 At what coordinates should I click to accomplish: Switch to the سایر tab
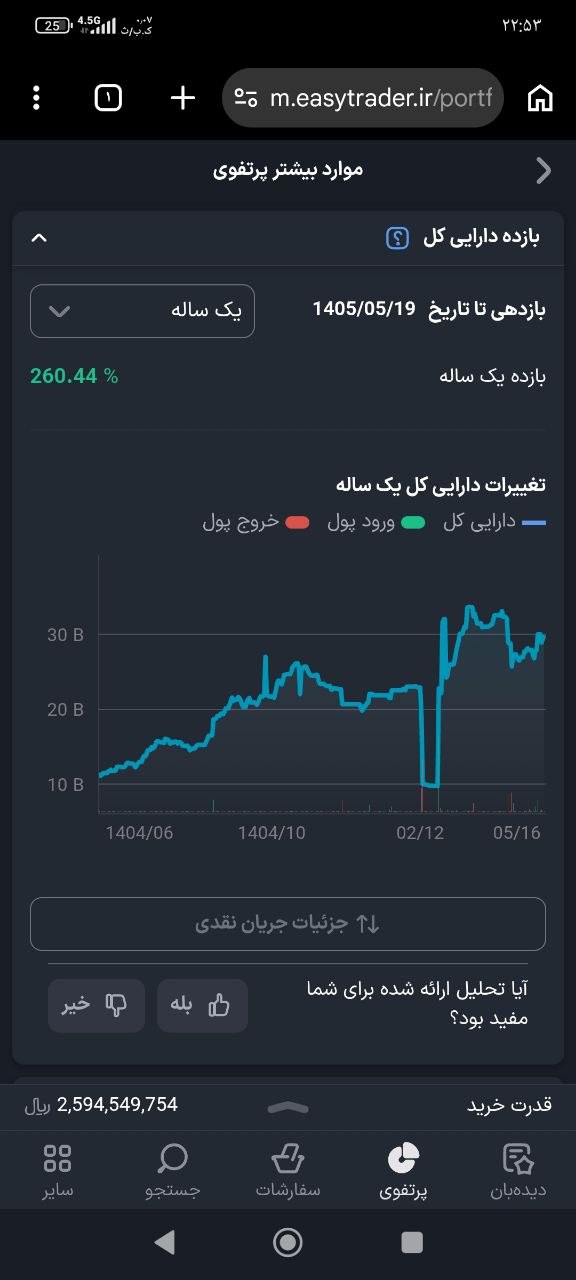58,1170
